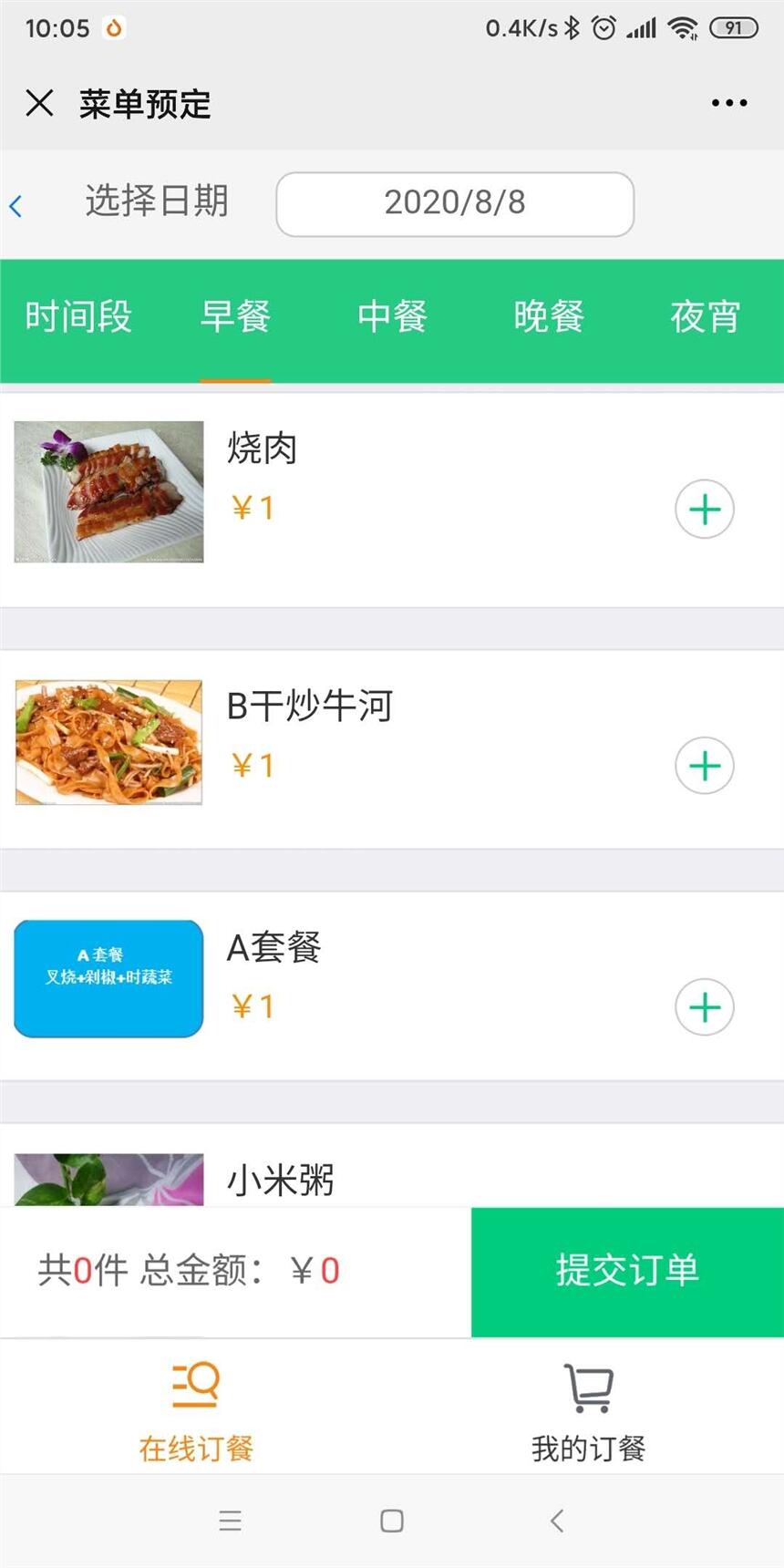Image resolution: width=784 pixels, height=1568 pixels.
Task: Select the 夜宵 tab
Action: [705, 317]
